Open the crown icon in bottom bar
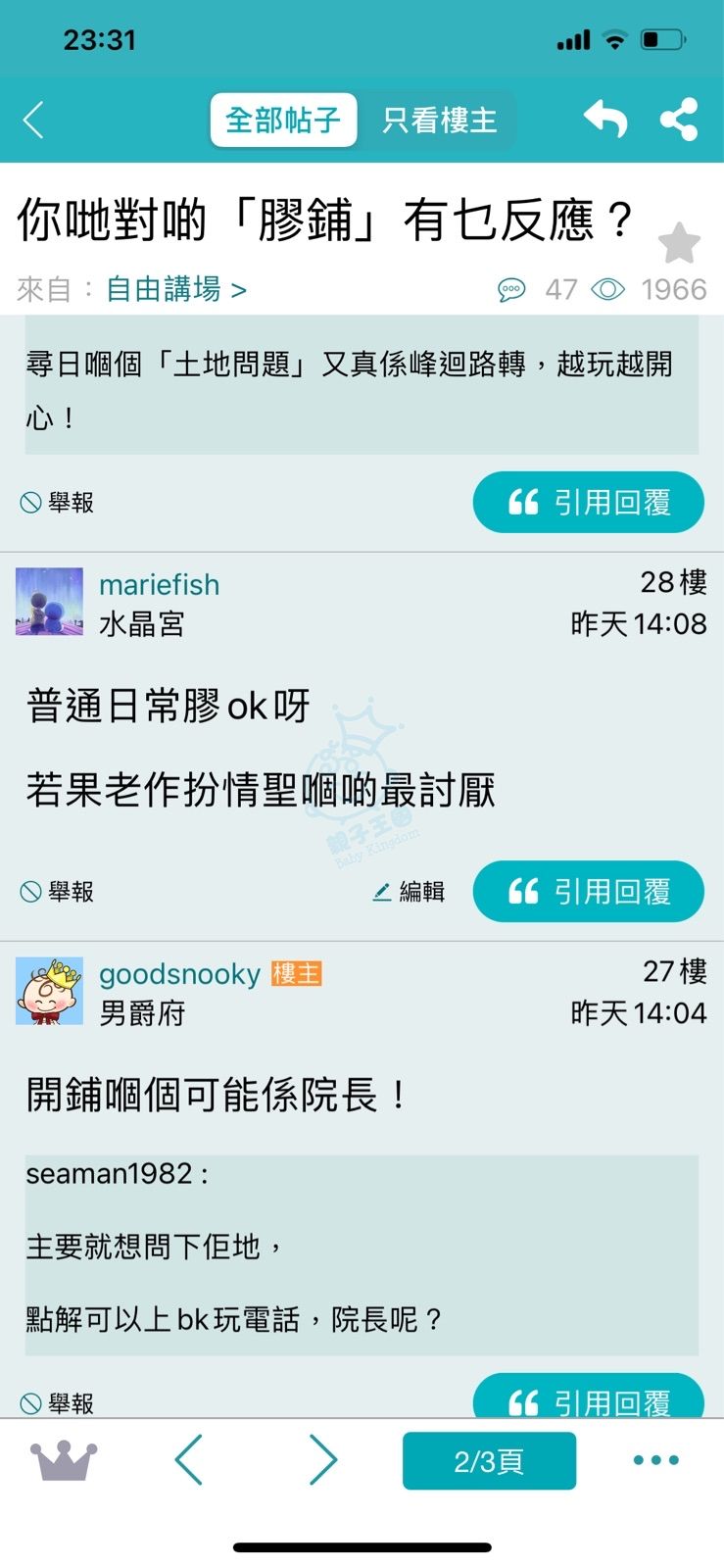This screenshot has height=1568, width=724. (64, 1460)
